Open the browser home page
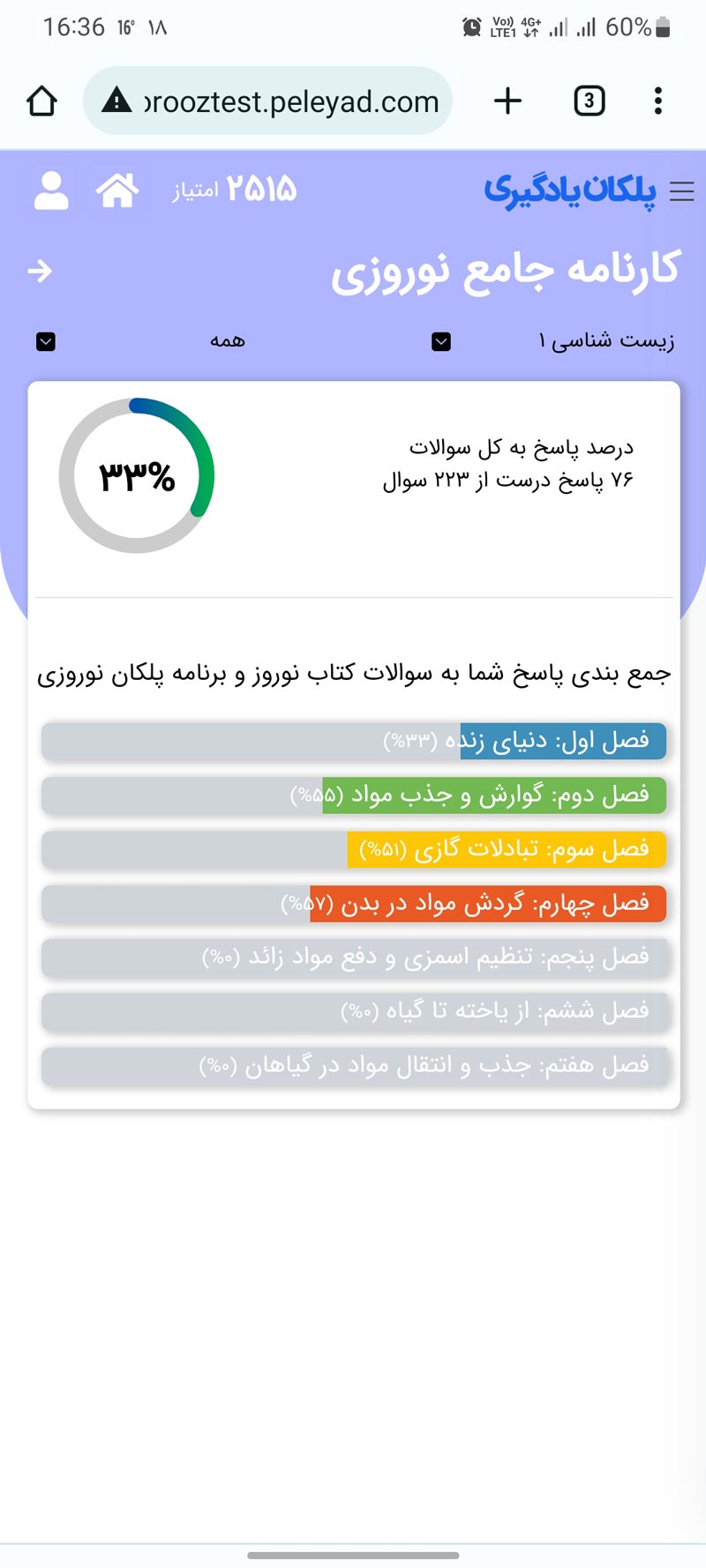This screenshot has height=1568, width=706. pyautogui.click(x=41, y=101)
